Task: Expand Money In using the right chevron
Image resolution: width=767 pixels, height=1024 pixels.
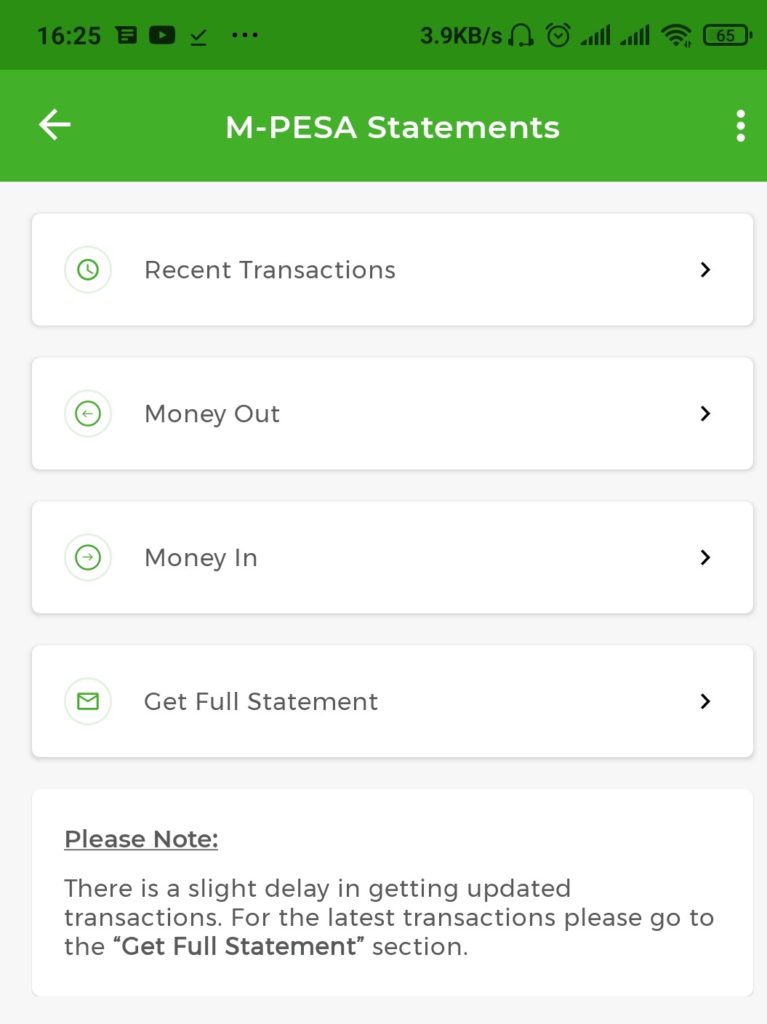Action: (x=706, y=557)
